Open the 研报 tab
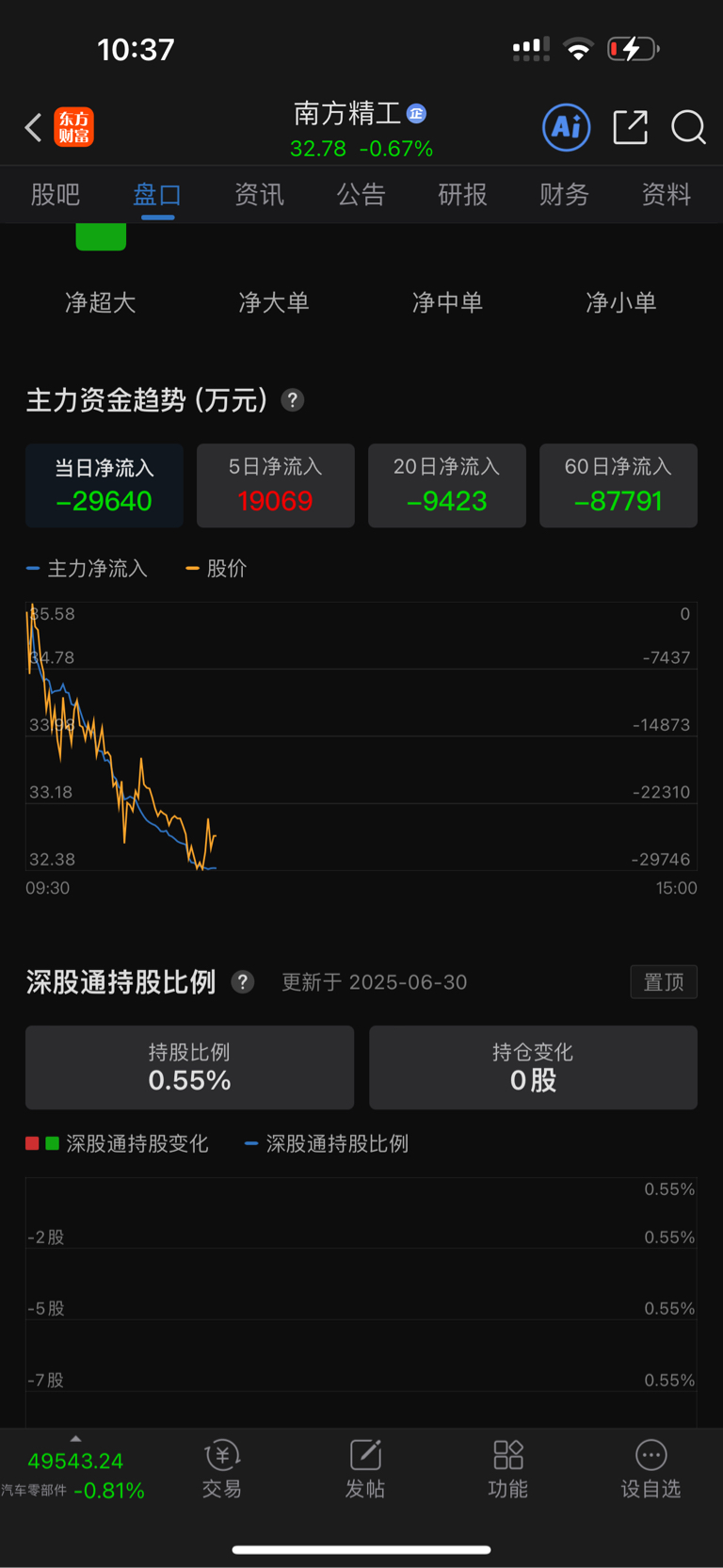The height and width of the screenshot is (1568, 723). [462, 194]
